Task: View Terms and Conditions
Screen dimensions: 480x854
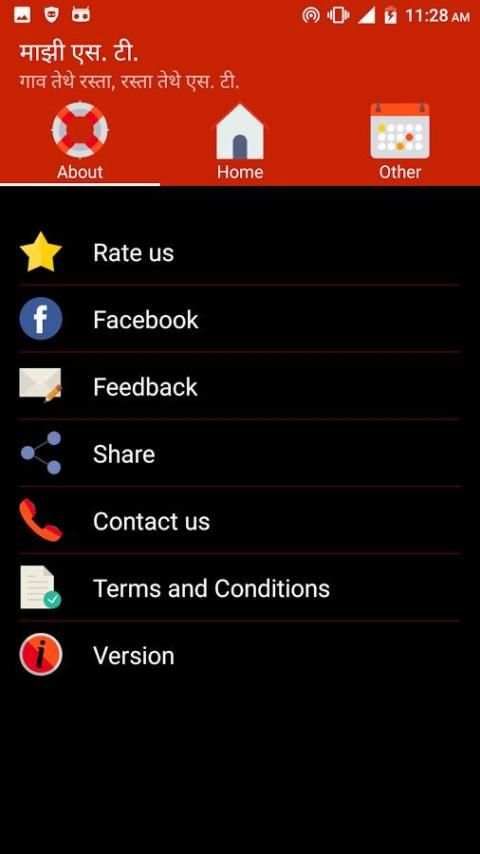Action: click(240, 588)
